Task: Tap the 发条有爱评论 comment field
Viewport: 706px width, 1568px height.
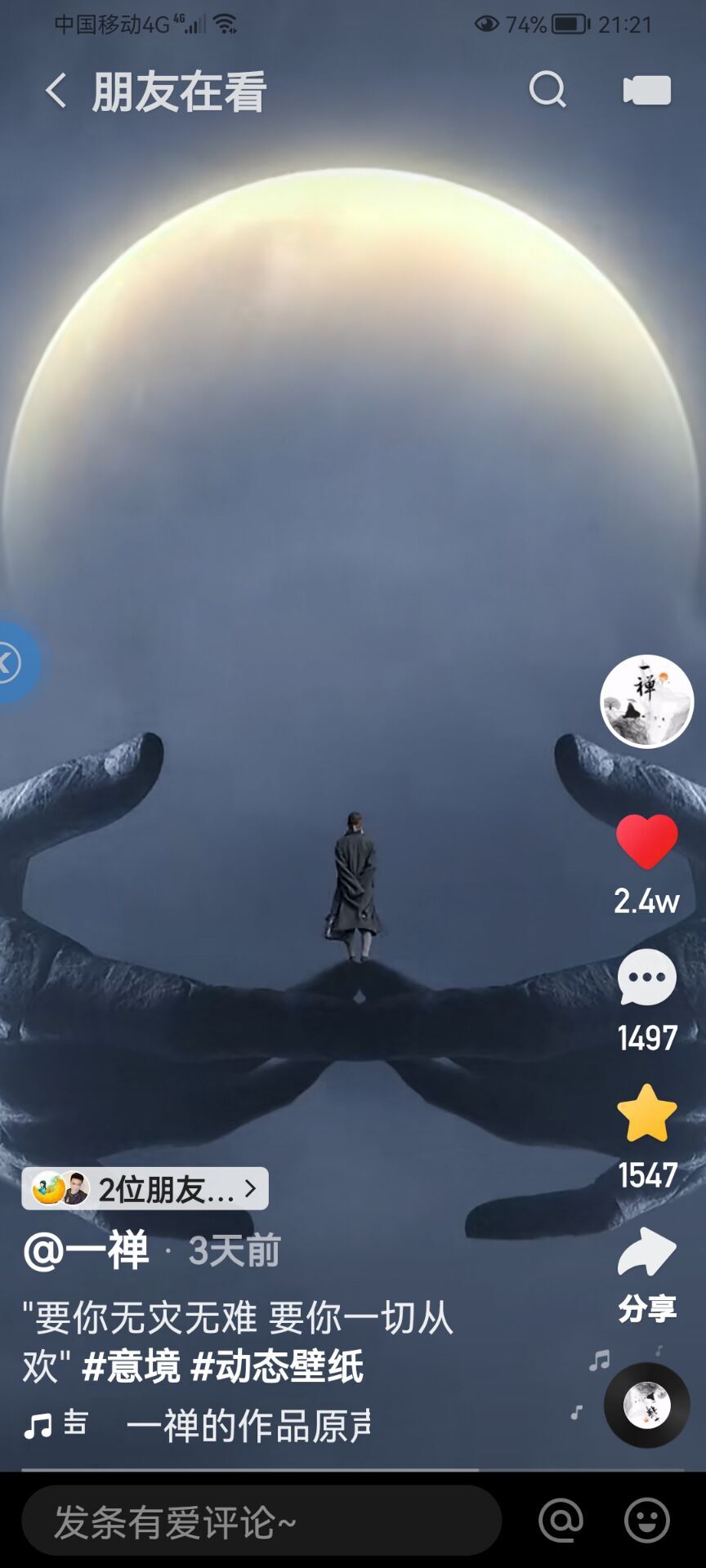Action: pos(261,1521)
